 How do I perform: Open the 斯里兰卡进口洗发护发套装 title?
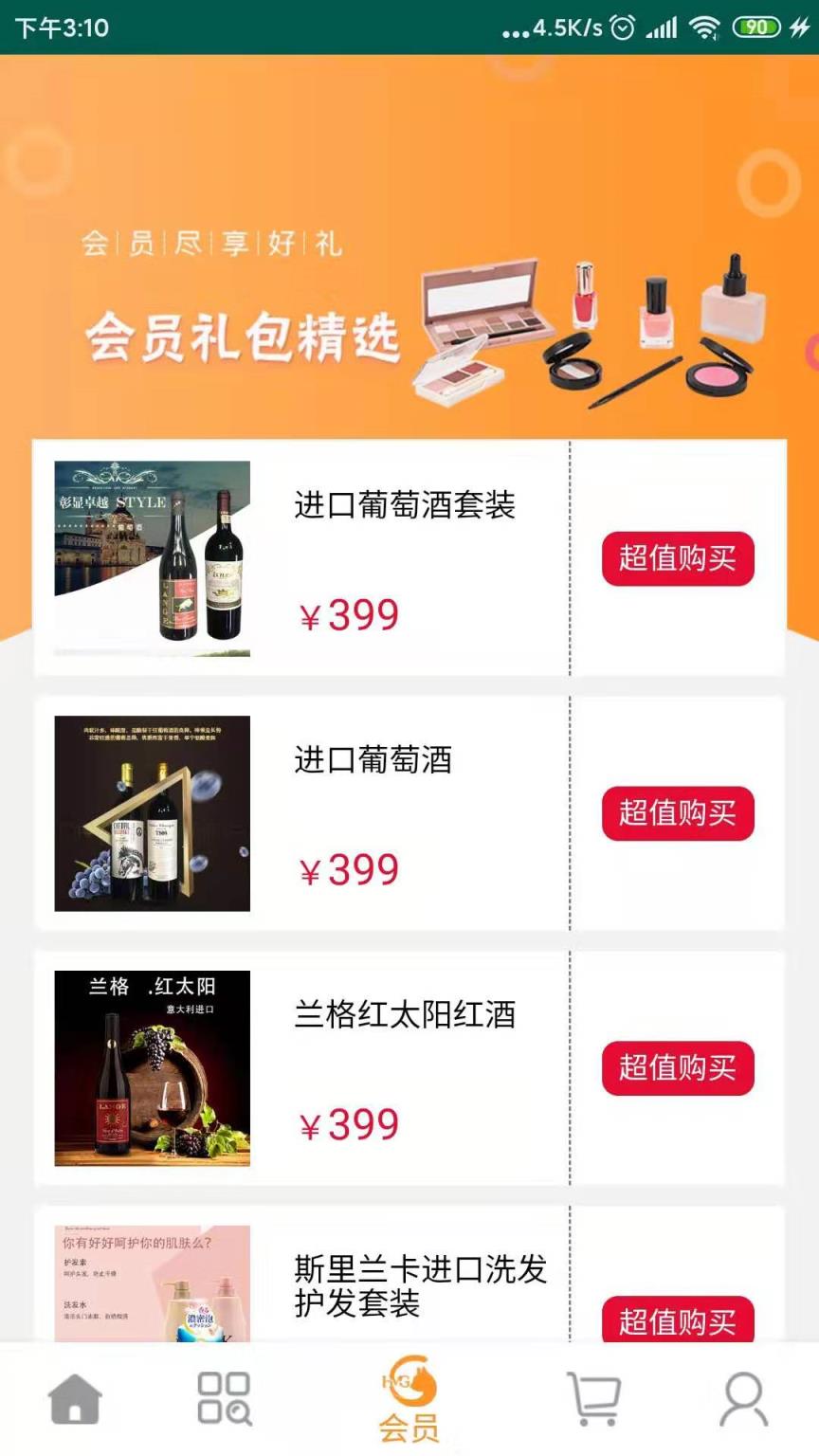pos(417,1284)
